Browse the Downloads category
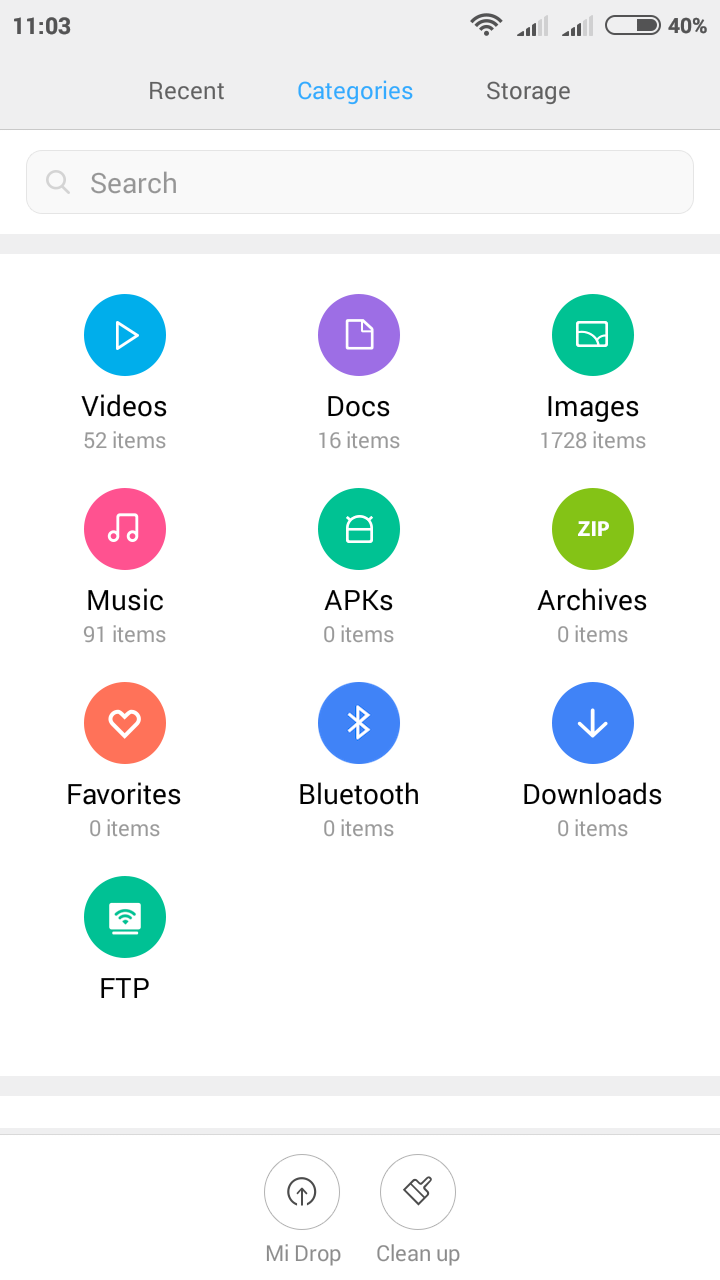Screen dimensions: 720x1280 pyautogui.click(x=593, y=723)
